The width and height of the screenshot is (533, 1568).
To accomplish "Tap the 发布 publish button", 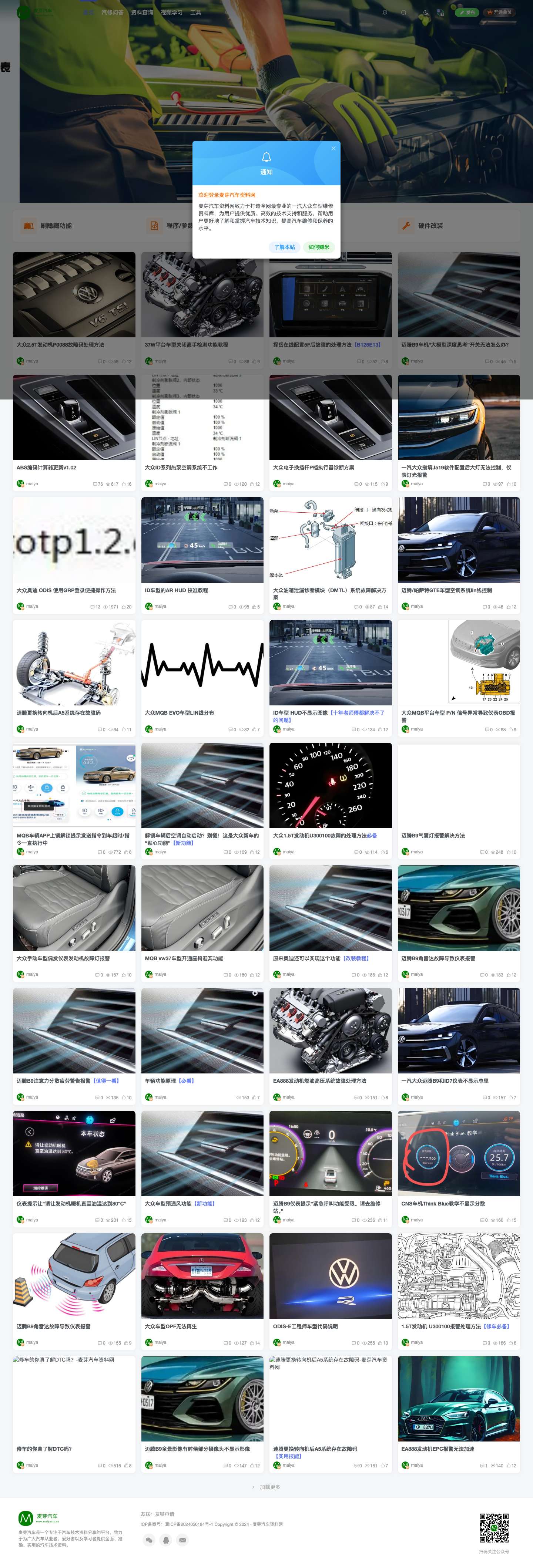I will point(467,12).
